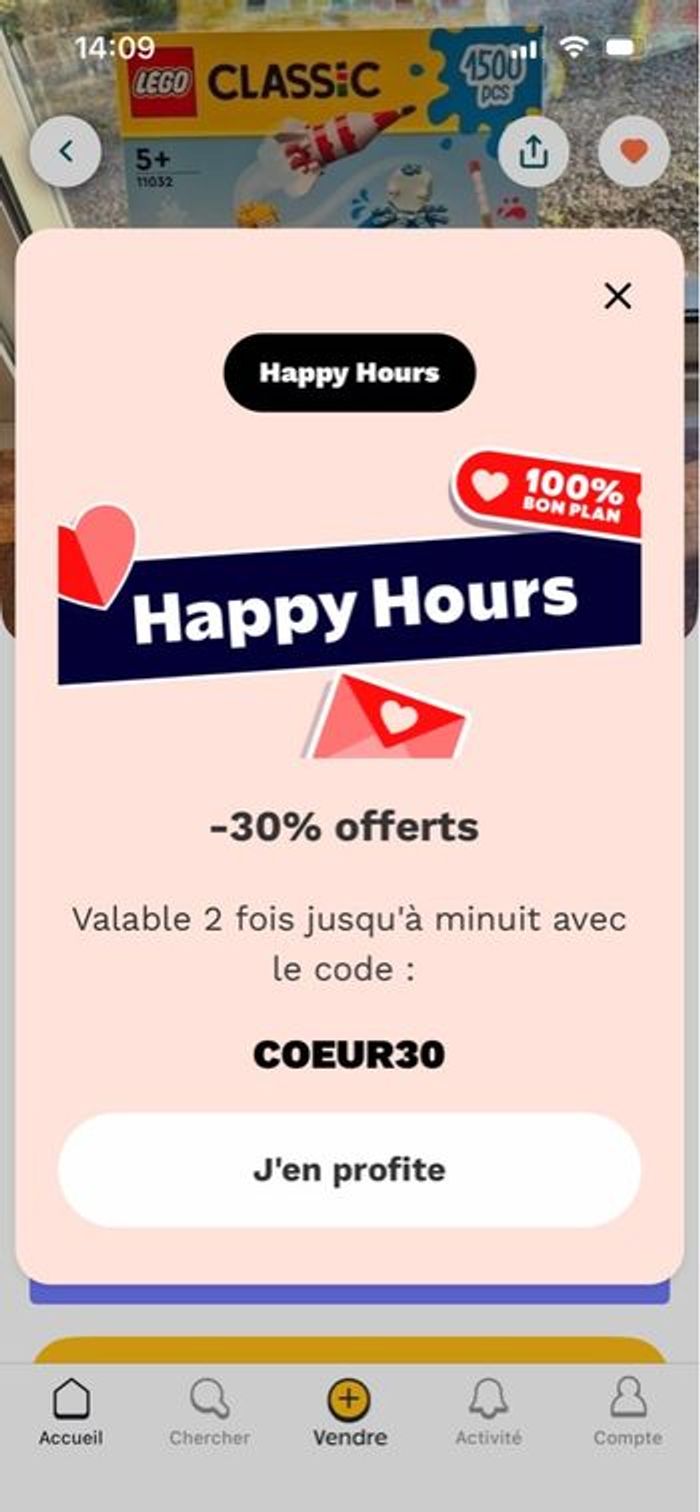The image size is (700, 1512).
Task: Go back from the listing
Action: point(66,152)
